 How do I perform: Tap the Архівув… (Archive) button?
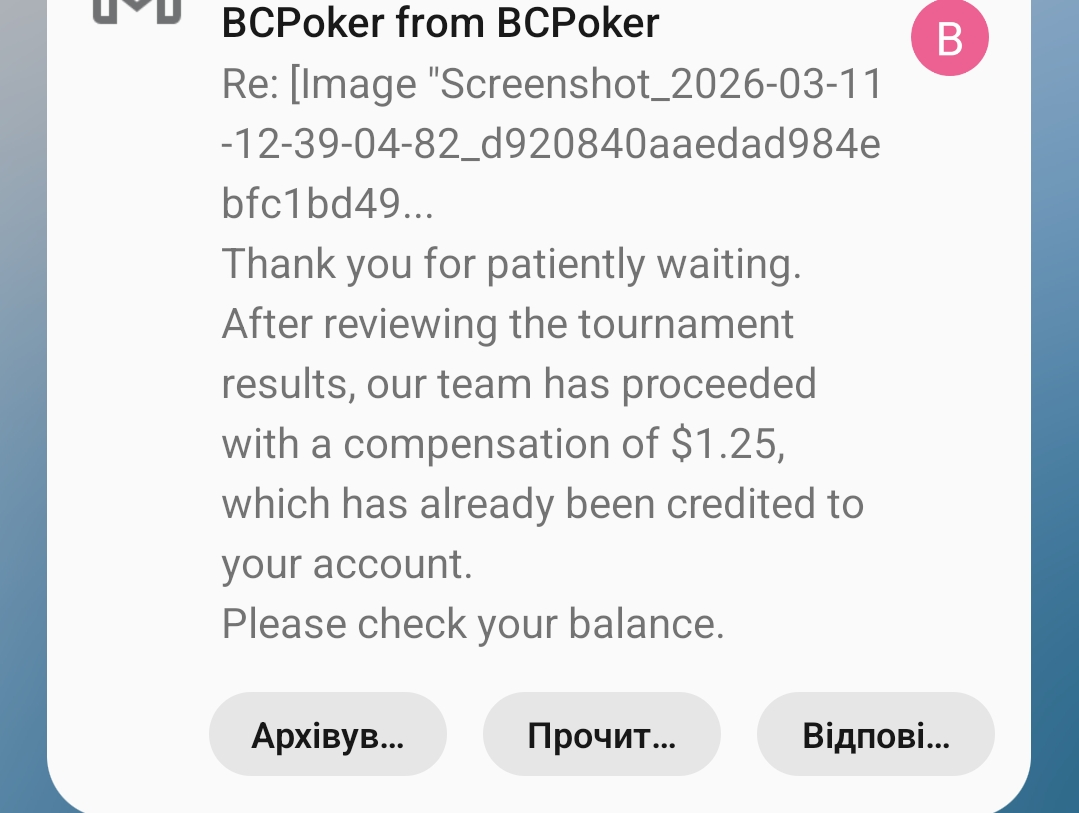pyautogui.click(x=327, y=735)
